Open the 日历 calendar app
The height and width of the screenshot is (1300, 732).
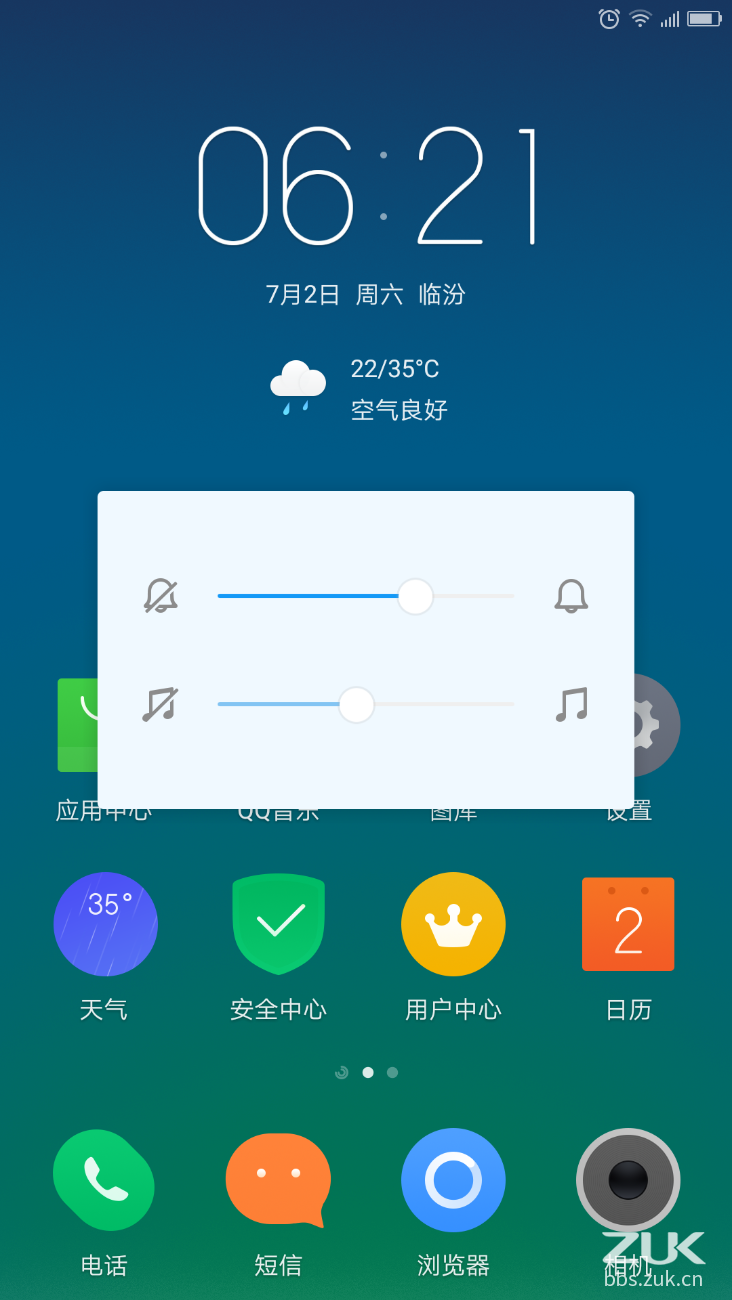pyautogui.click(x=627, y=923)
